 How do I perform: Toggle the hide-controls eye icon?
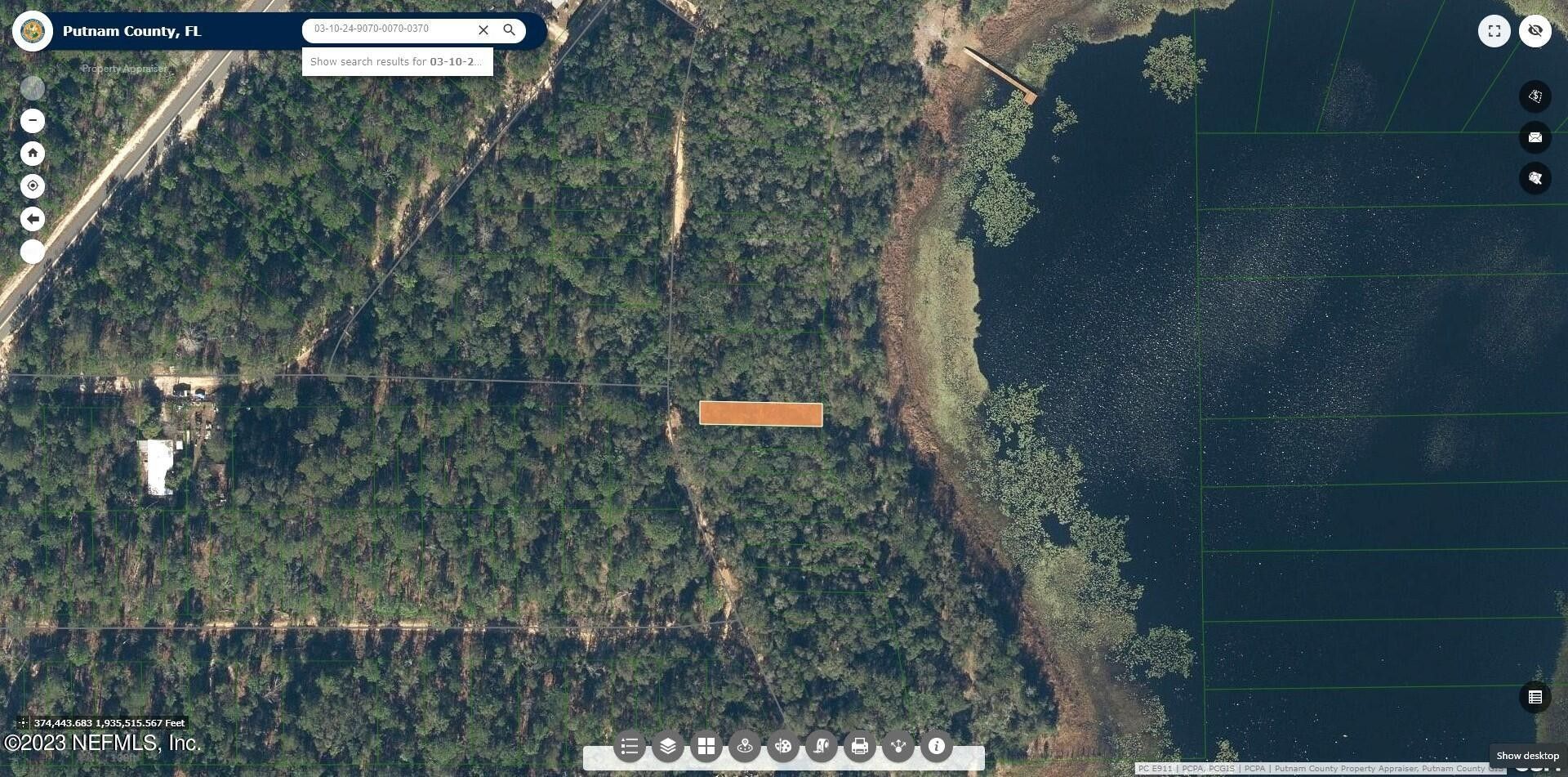[1535, 31]
